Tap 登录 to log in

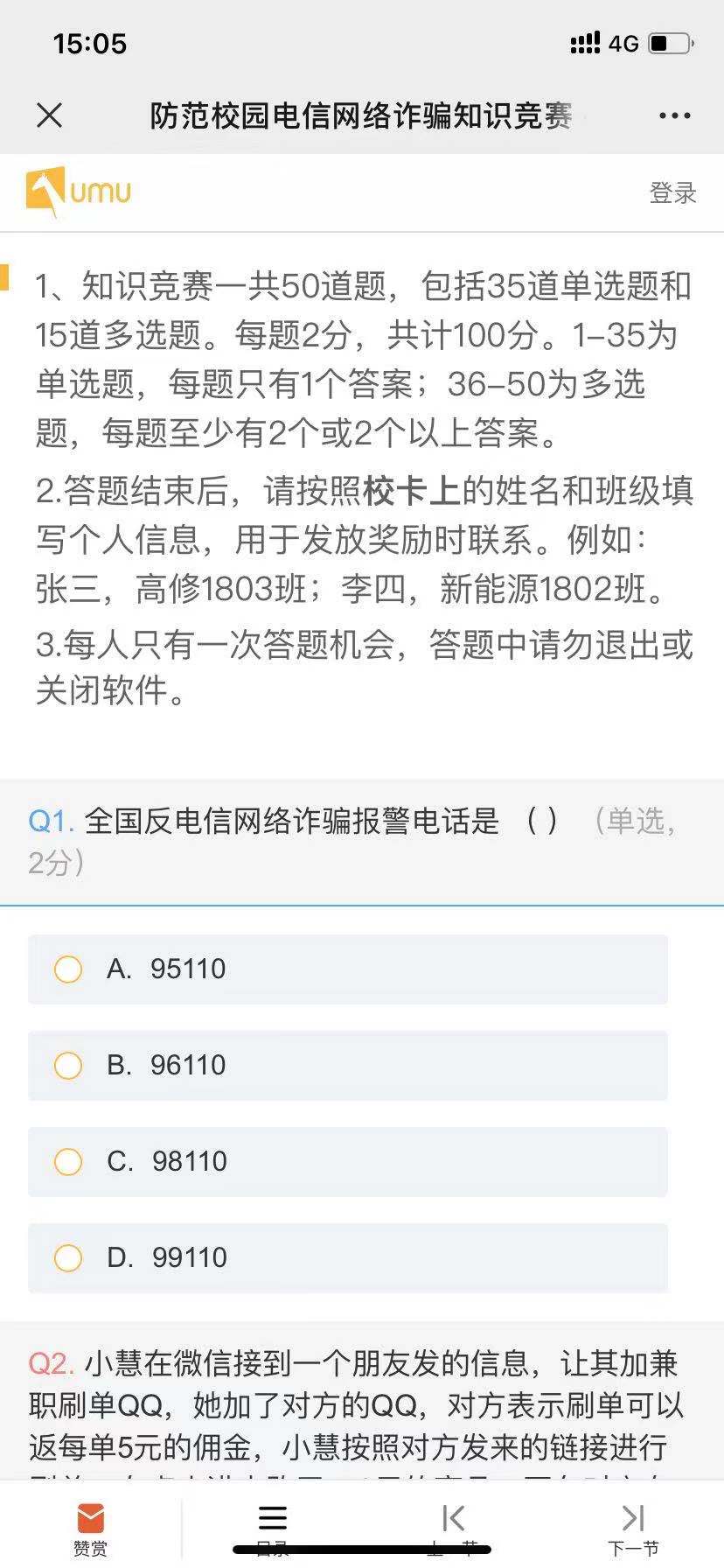click(672, 192)
